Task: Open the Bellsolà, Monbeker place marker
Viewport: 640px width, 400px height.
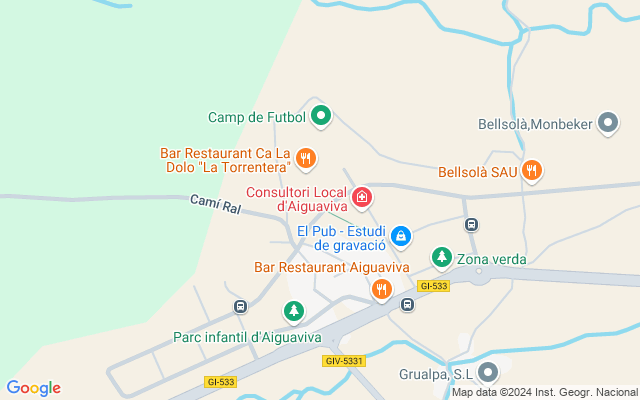Action: 608,124
